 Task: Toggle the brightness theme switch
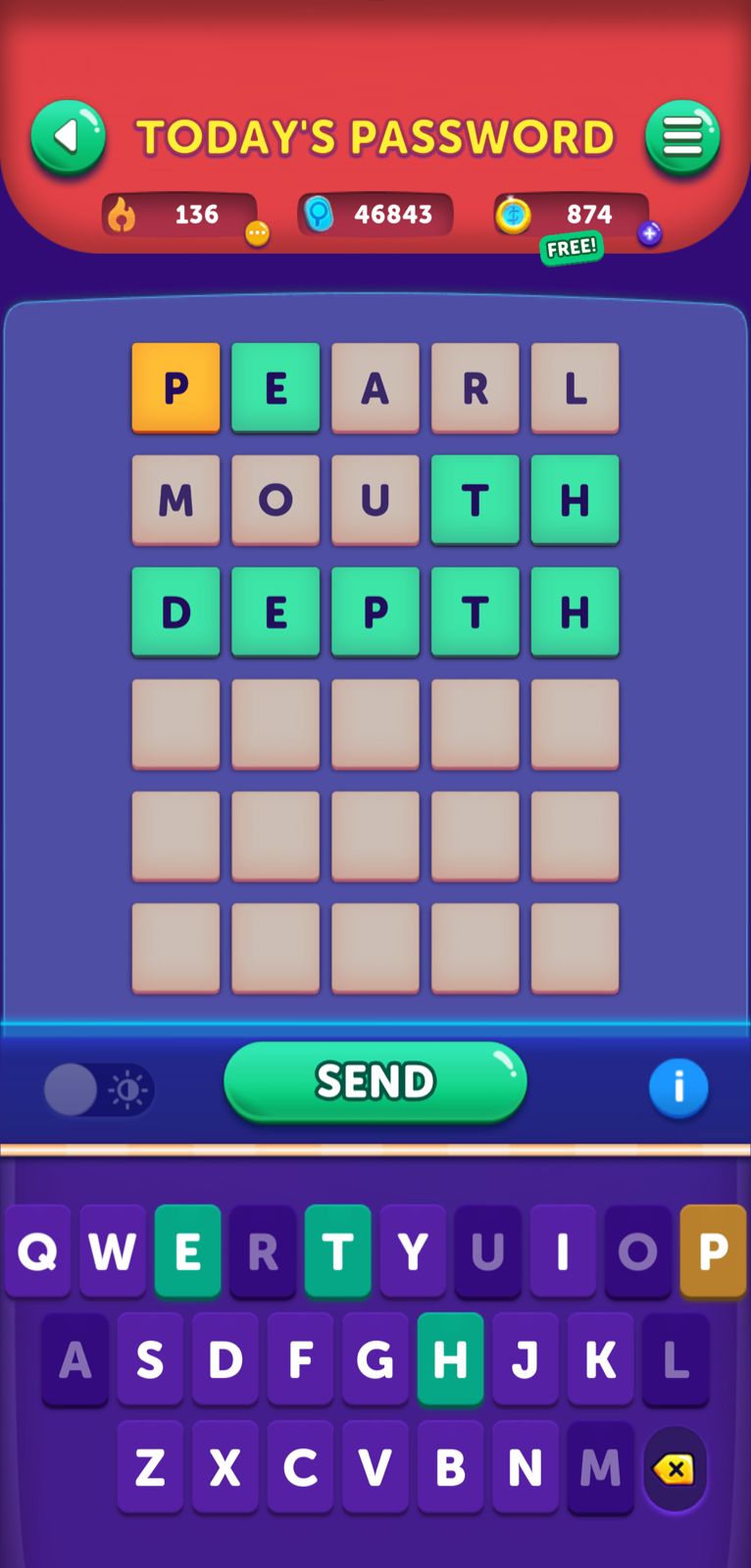pos(98,1090)
